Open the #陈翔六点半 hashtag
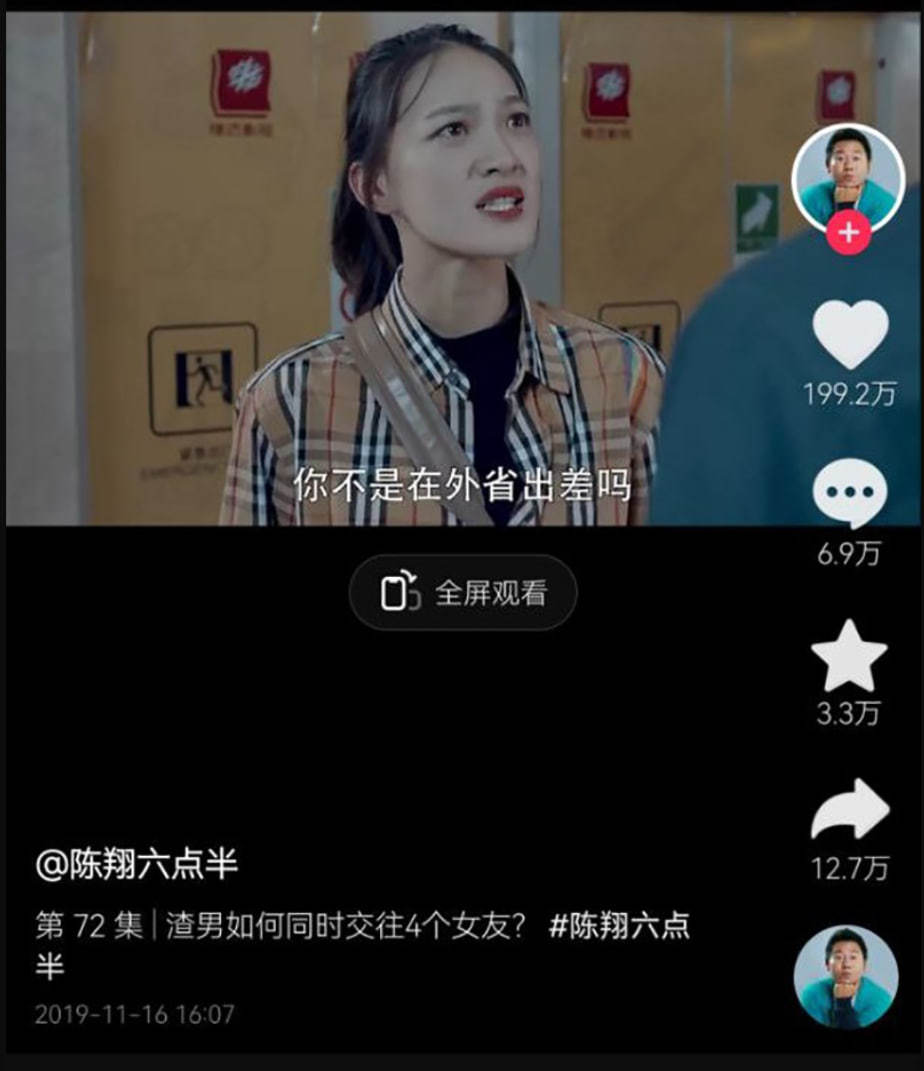Image resolution: width=924 pixels, height=1071 pixels. coord(619,926)
